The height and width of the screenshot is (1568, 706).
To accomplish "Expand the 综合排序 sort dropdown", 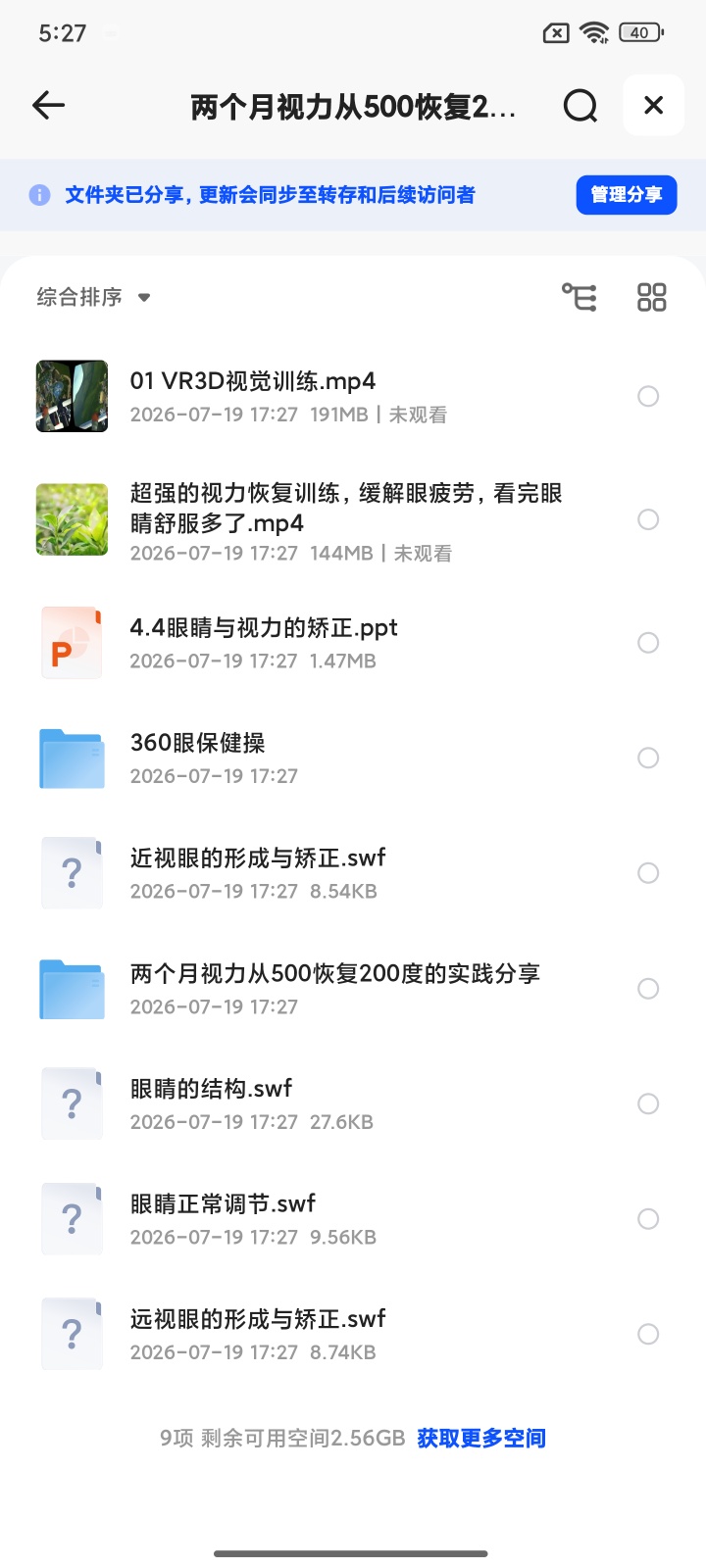I will tap(93, 297).
